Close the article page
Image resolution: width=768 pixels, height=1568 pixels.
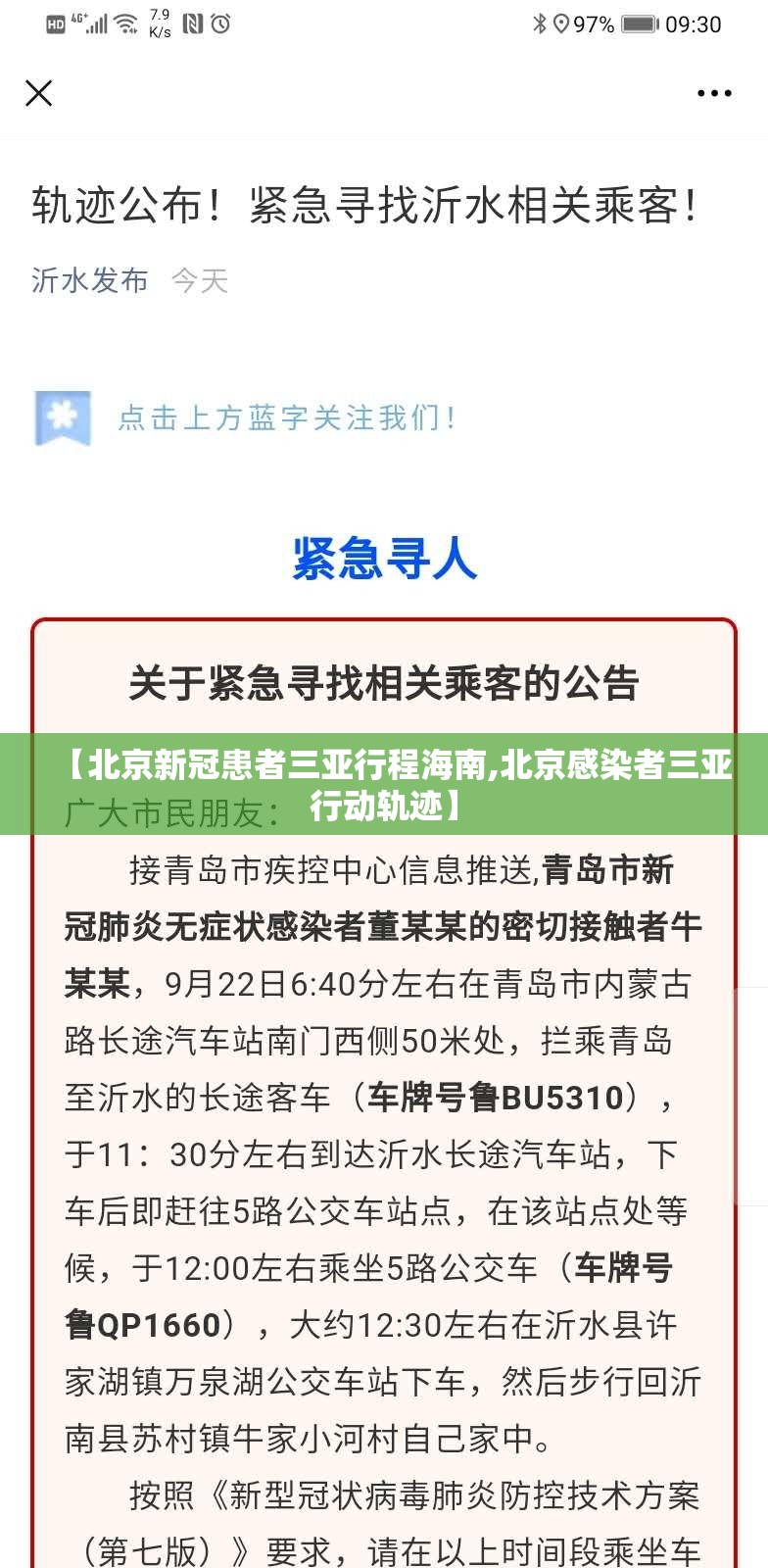tap(39, 93)
